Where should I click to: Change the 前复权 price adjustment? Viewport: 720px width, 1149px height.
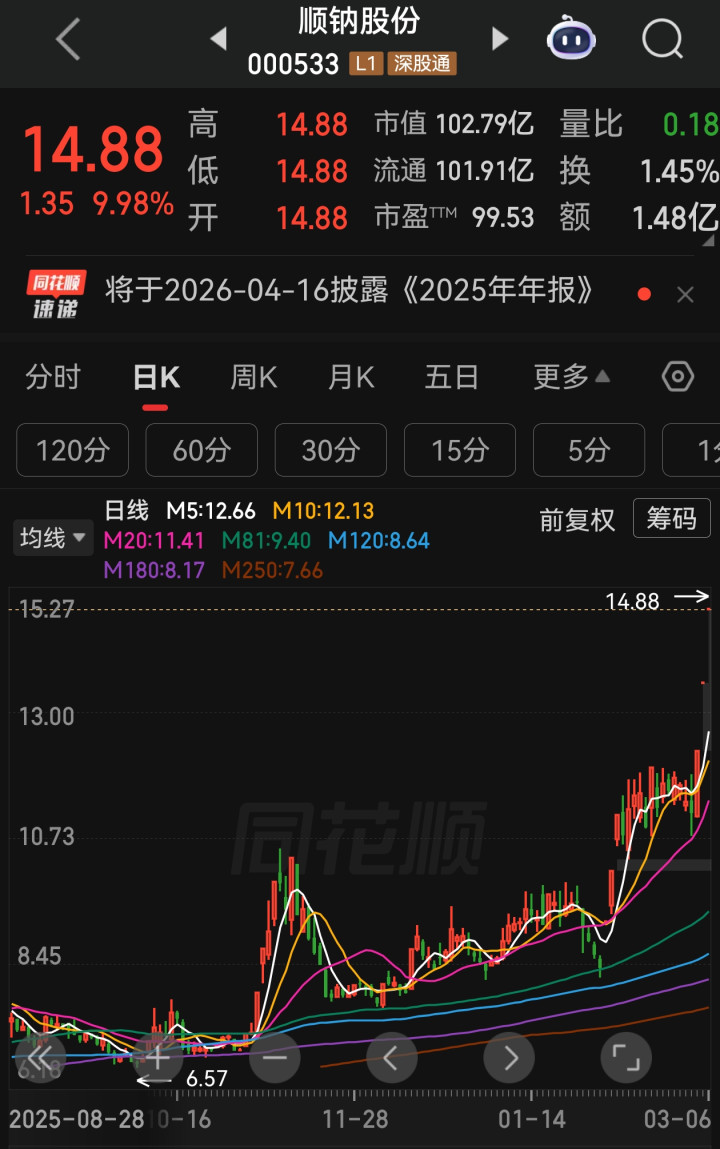tap(577, 519)
